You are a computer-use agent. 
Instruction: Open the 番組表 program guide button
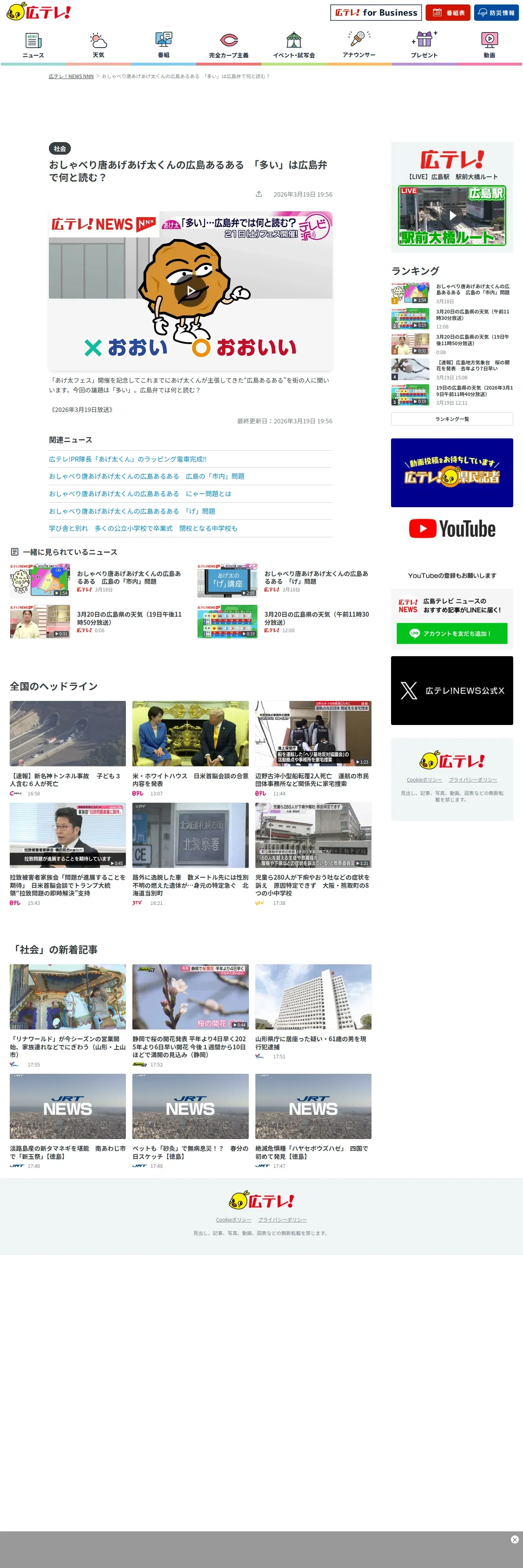click(448, 13)
